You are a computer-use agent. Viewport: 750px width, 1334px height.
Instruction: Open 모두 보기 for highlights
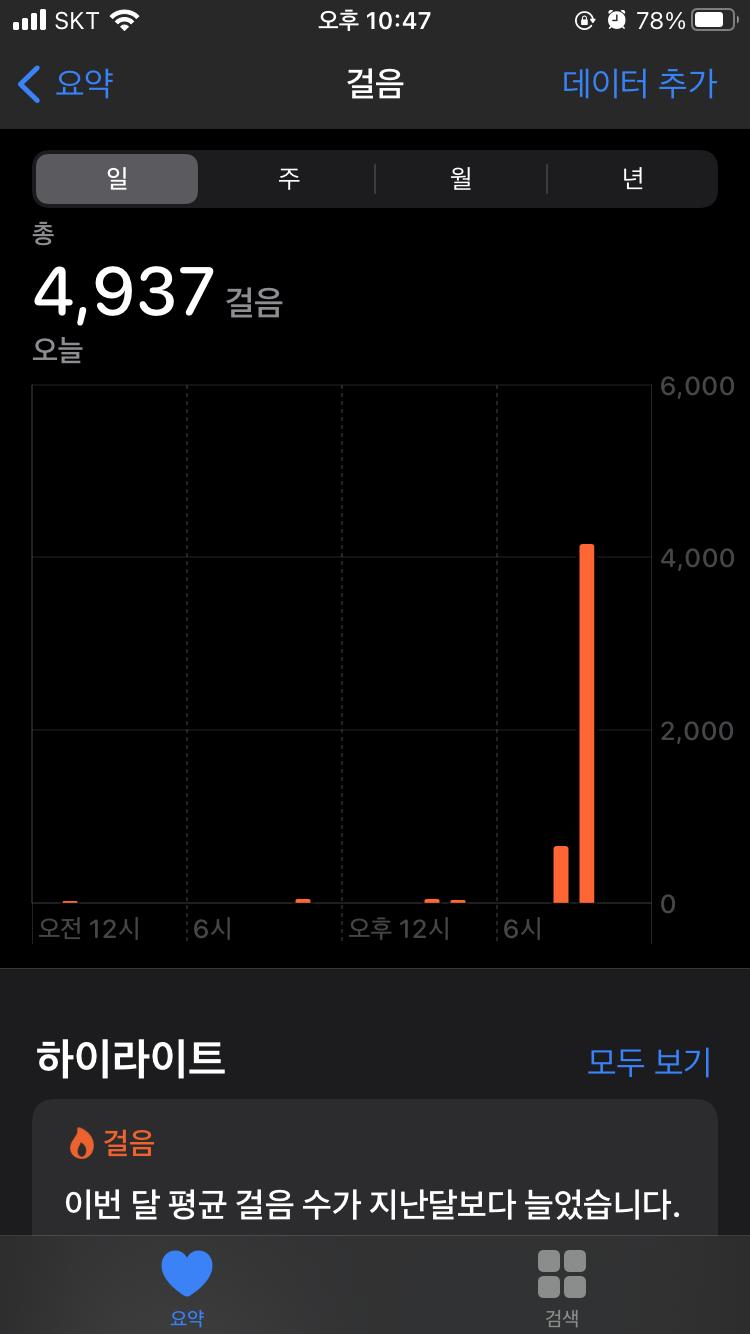point(648,1062)
